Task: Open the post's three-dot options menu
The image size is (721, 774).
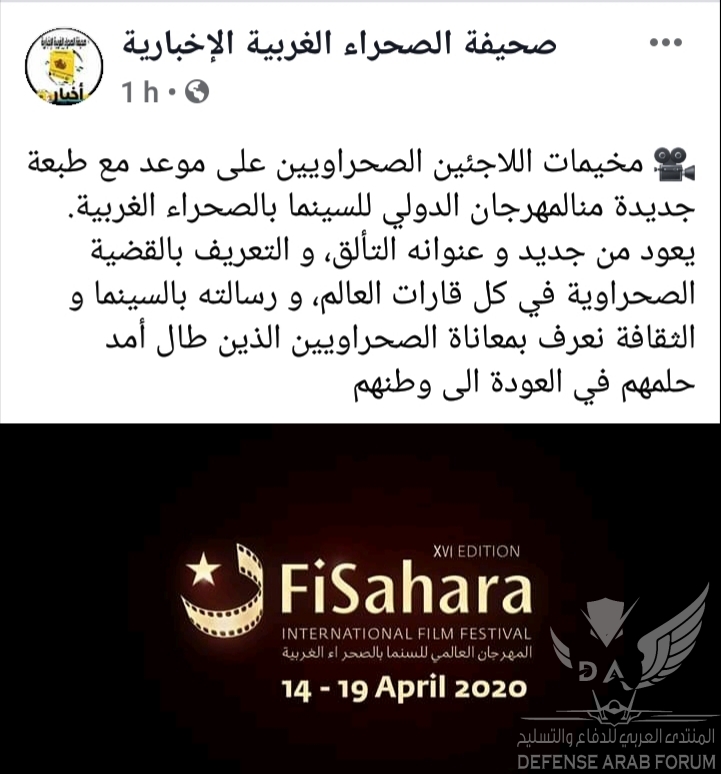Action: (x=667, y=43)
